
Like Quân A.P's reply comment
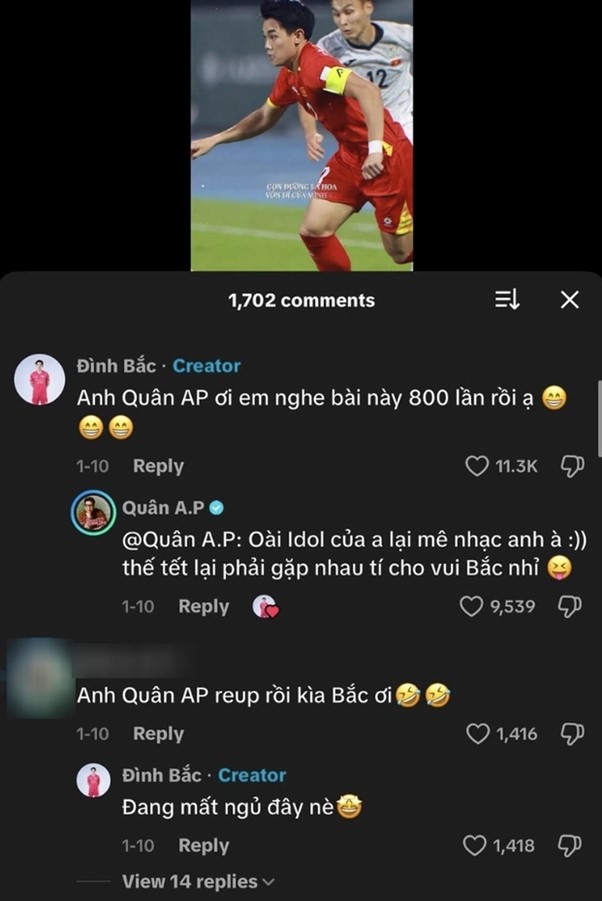tap(470, 606)
